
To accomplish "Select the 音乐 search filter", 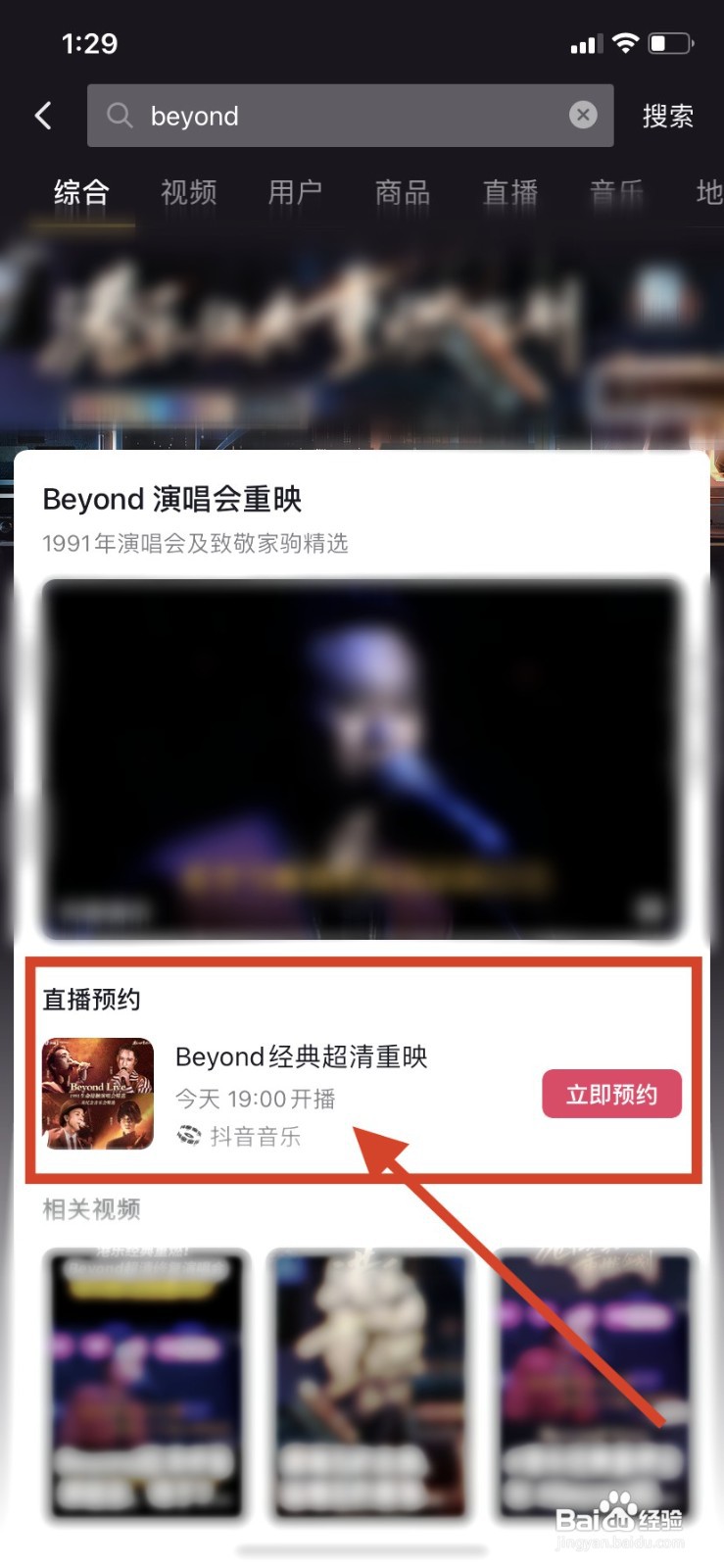I will tap(616, 193).
